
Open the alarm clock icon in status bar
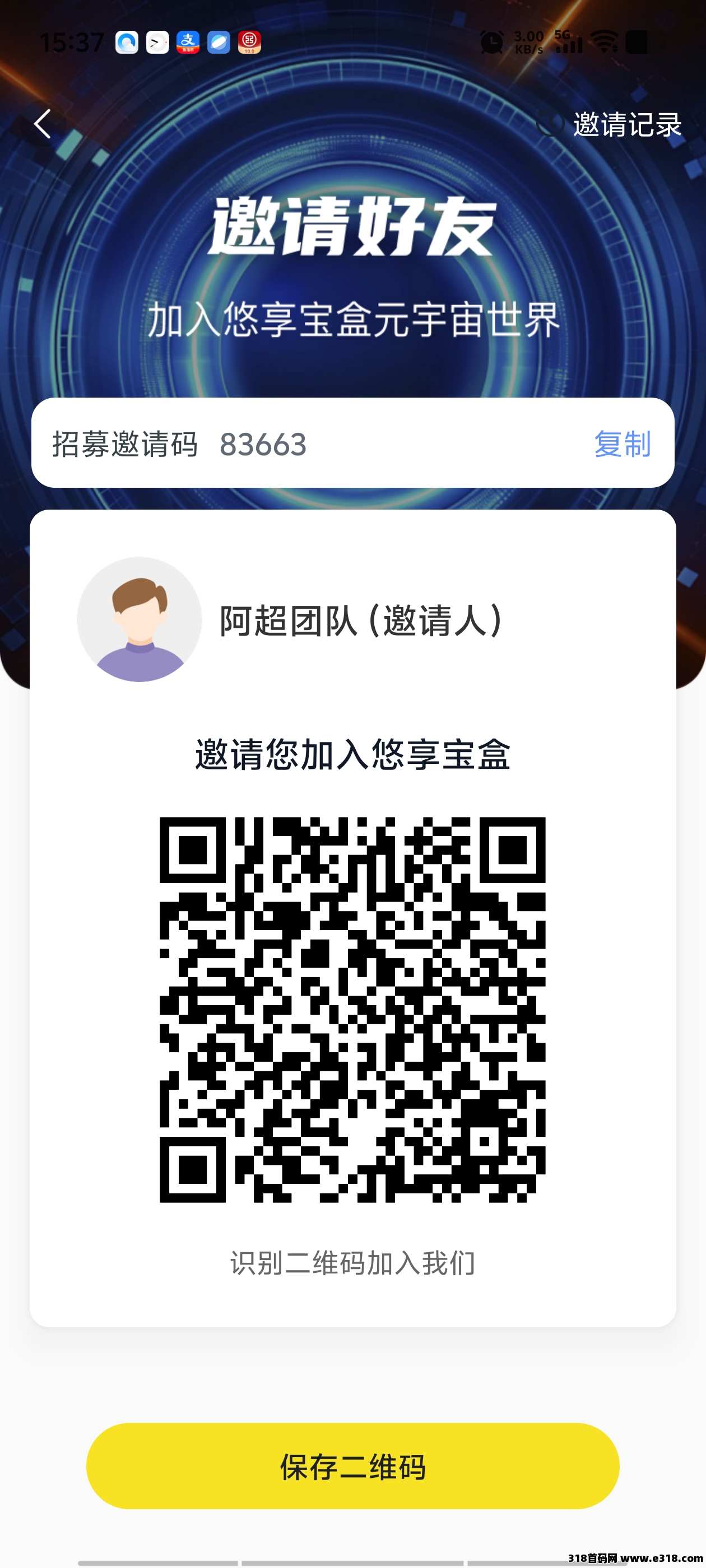[x=492, y=43]
